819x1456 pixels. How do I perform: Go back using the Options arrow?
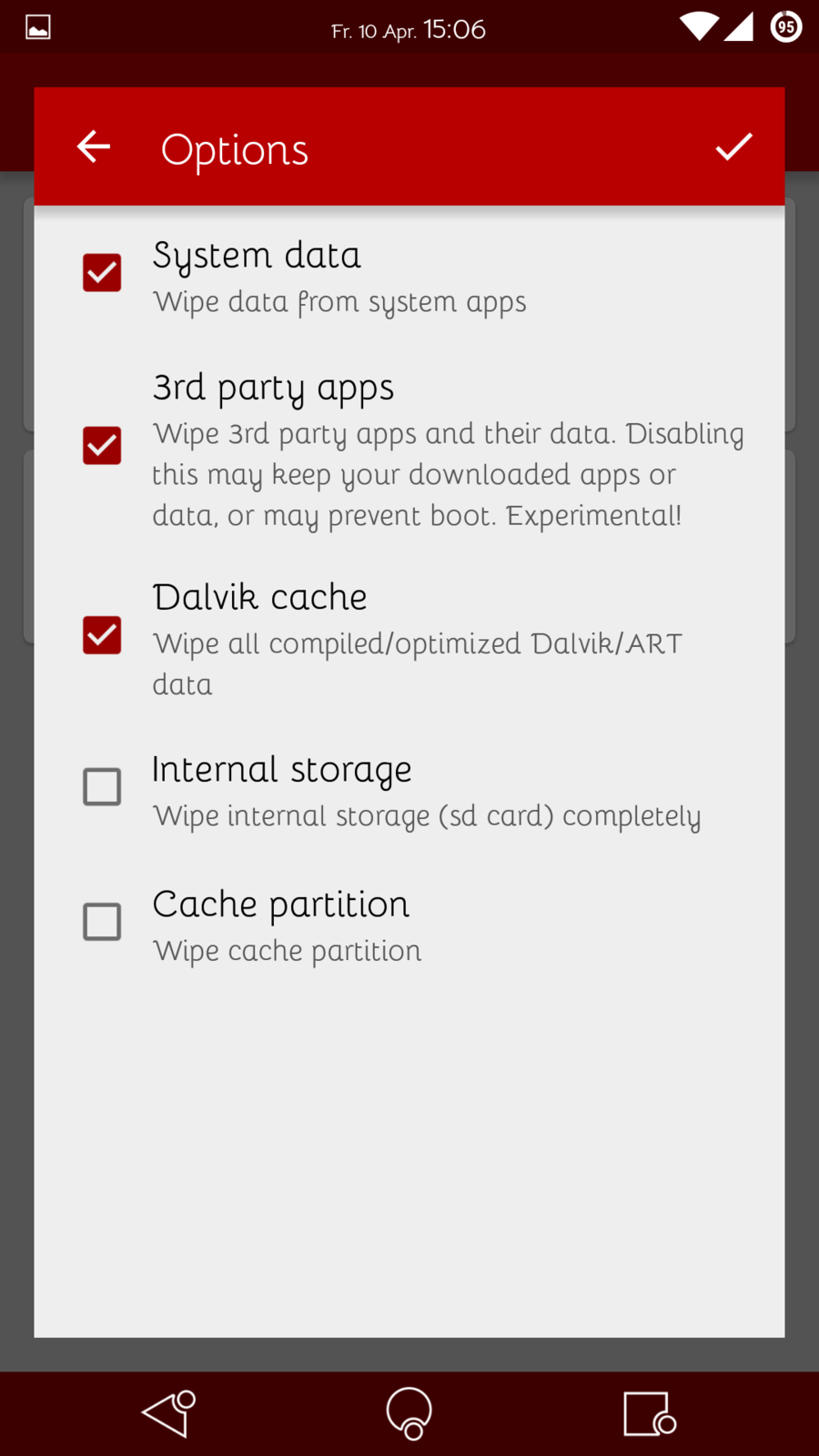pos(94,147)
